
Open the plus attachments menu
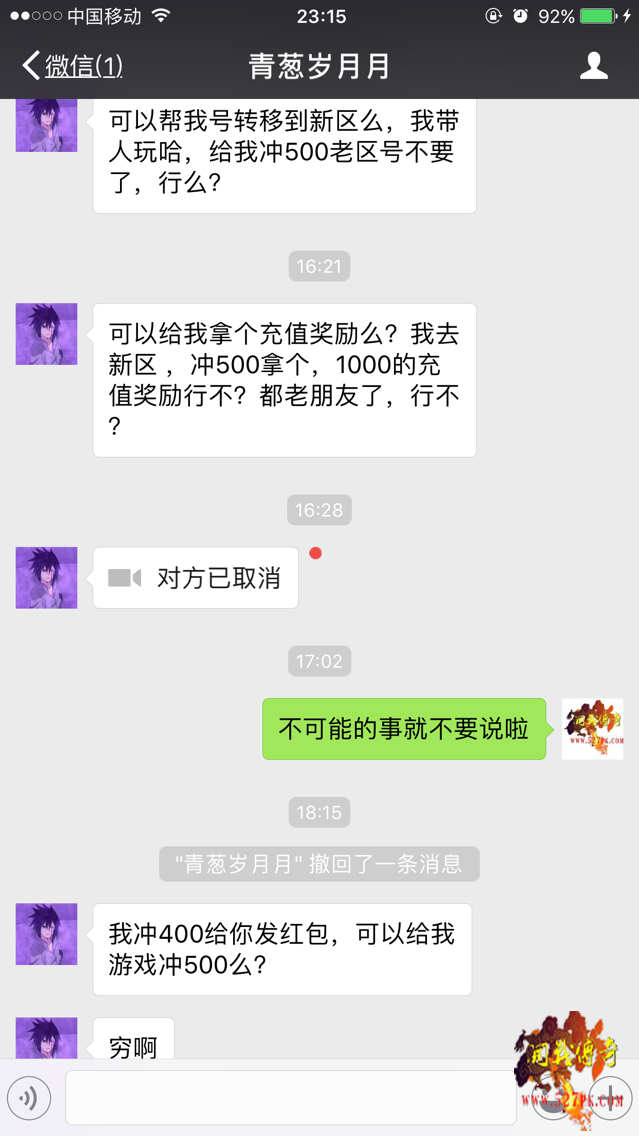[608, 1098]
